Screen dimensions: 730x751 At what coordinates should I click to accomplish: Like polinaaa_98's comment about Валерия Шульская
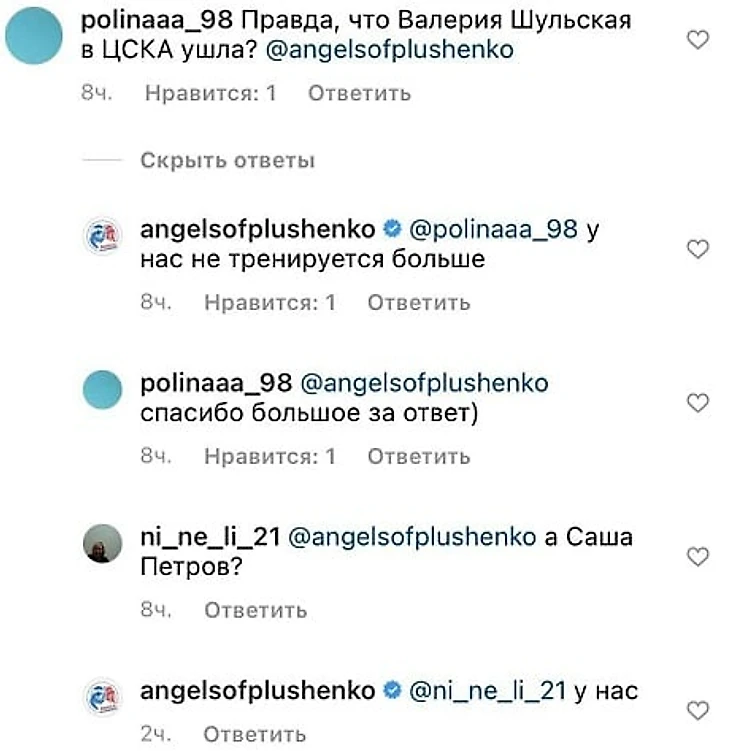point(699,40)
